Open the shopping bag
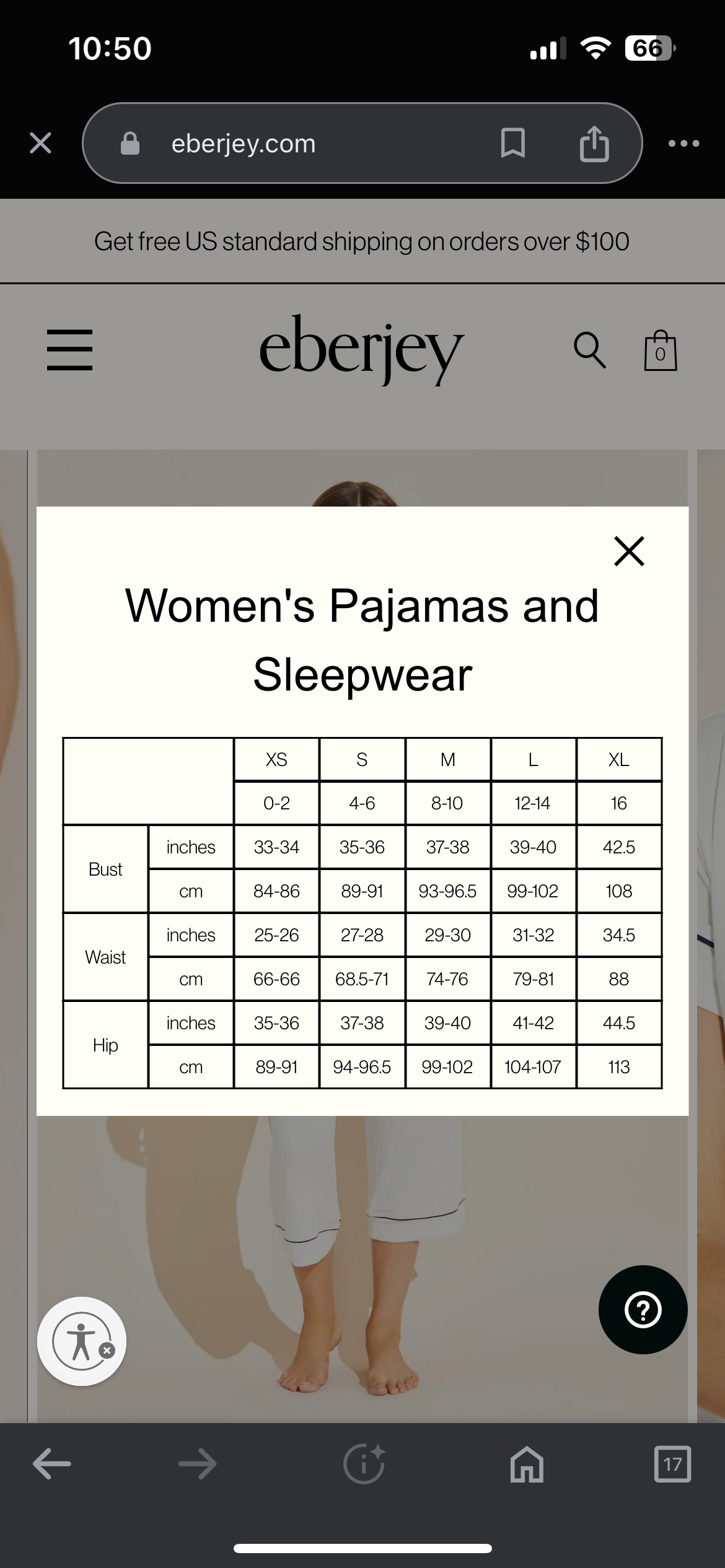The width and height of the screenshot is (725, 1568). click(661, 351)
